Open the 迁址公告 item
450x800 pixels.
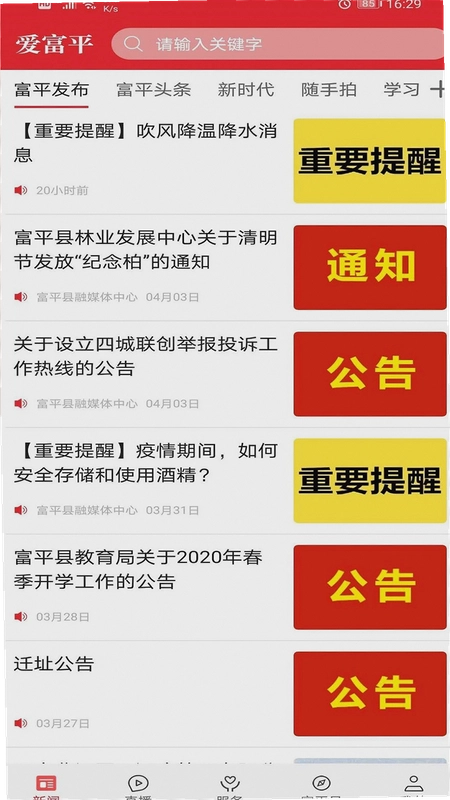point(225,694)
